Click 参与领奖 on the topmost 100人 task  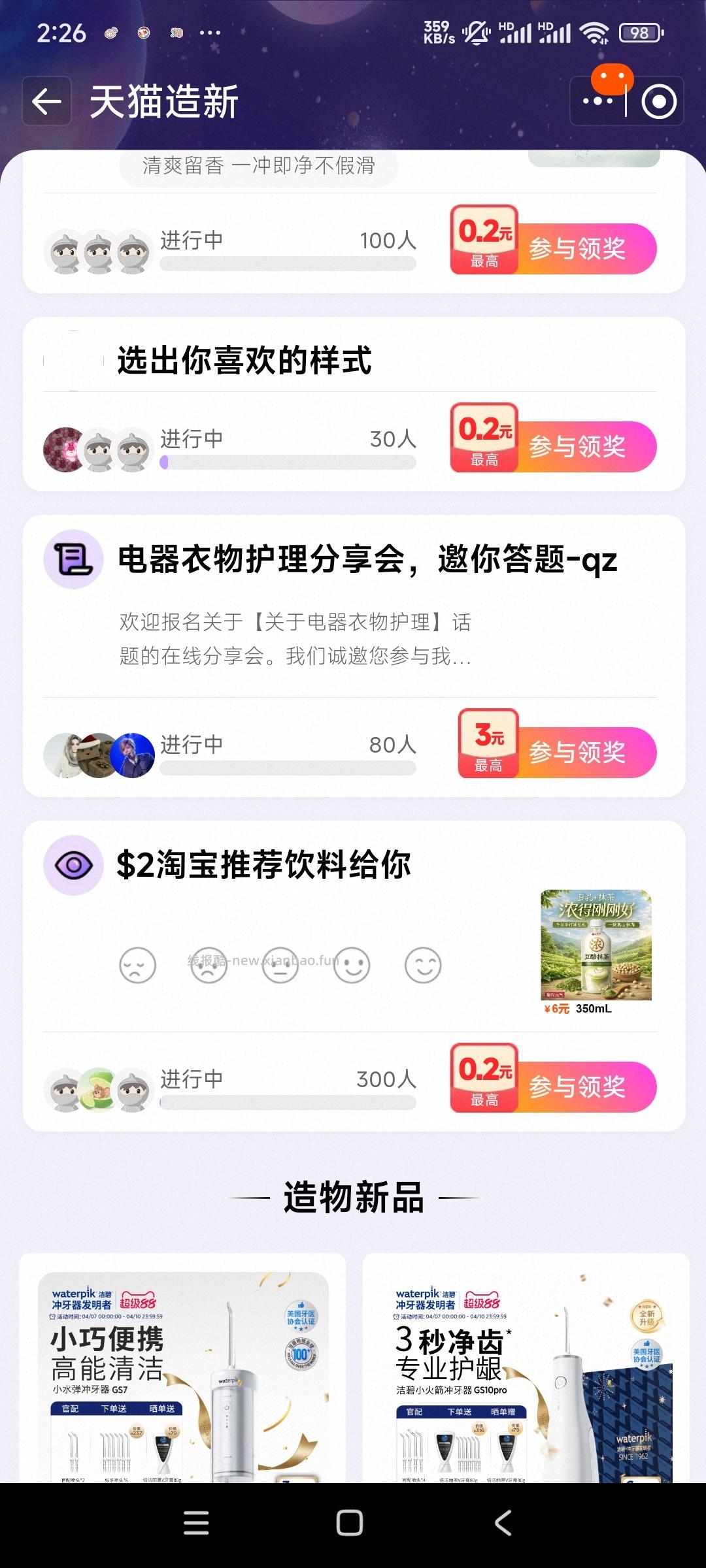579,247
